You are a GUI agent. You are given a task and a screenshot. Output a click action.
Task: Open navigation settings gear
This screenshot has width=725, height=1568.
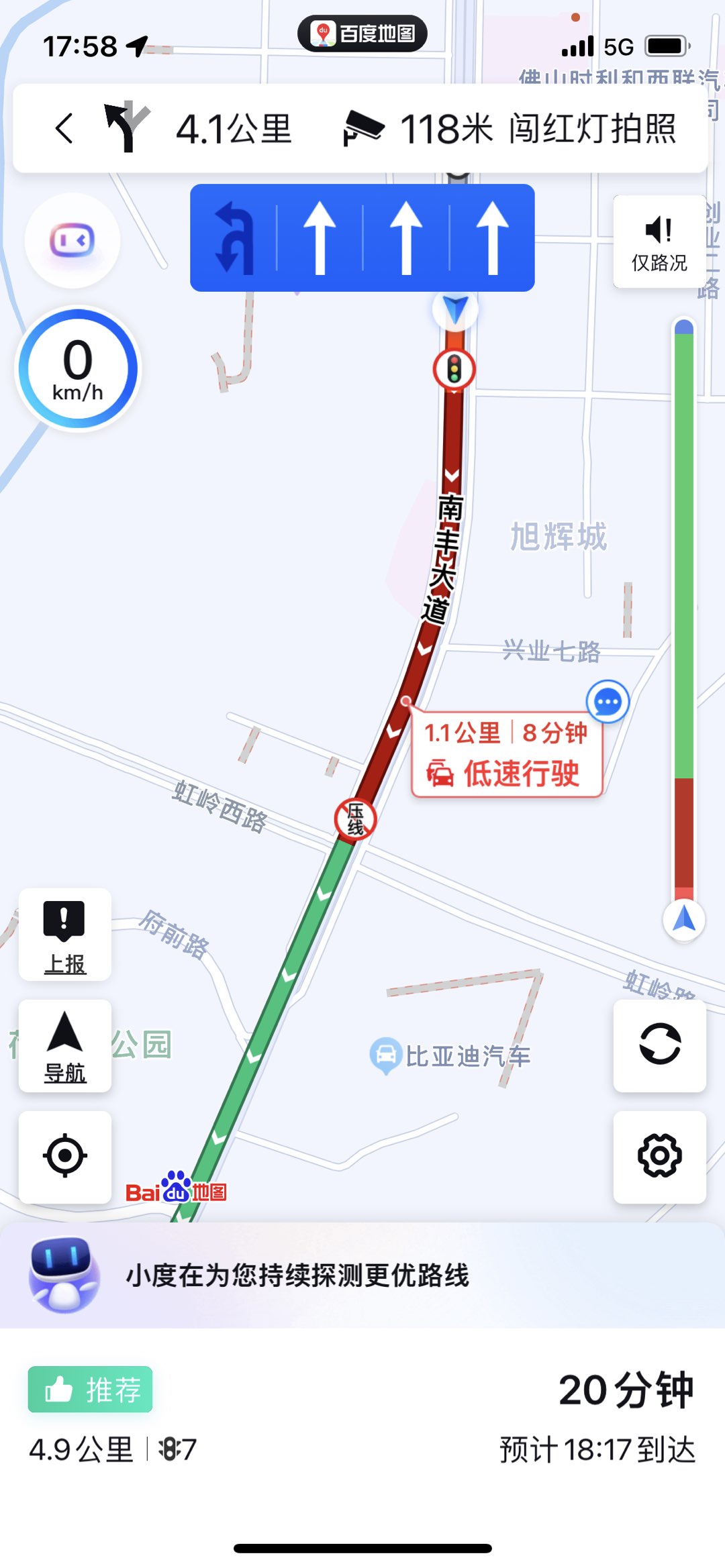(x=660, y=1155)
